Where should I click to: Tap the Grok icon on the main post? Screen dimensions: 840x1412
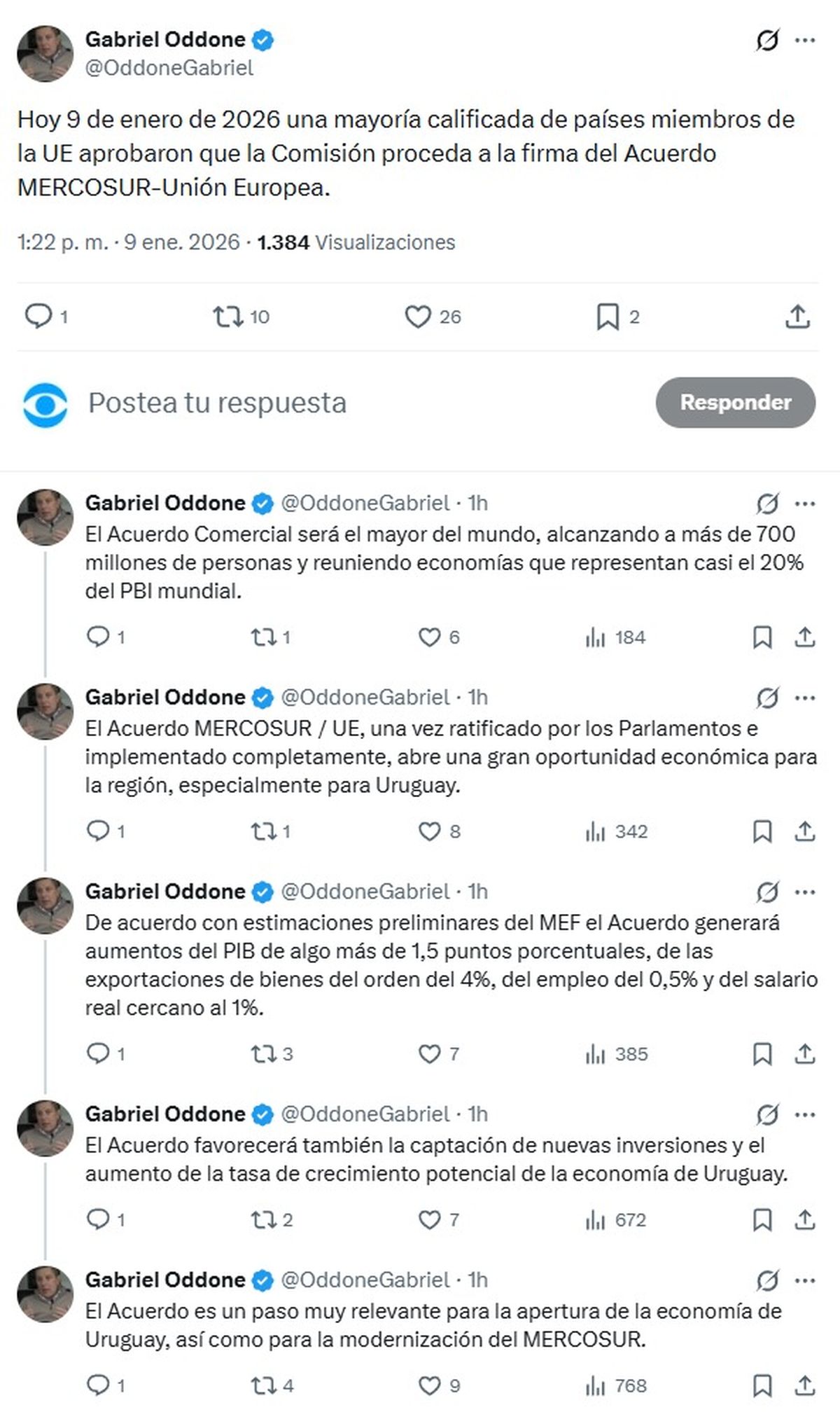coord(767,41)
